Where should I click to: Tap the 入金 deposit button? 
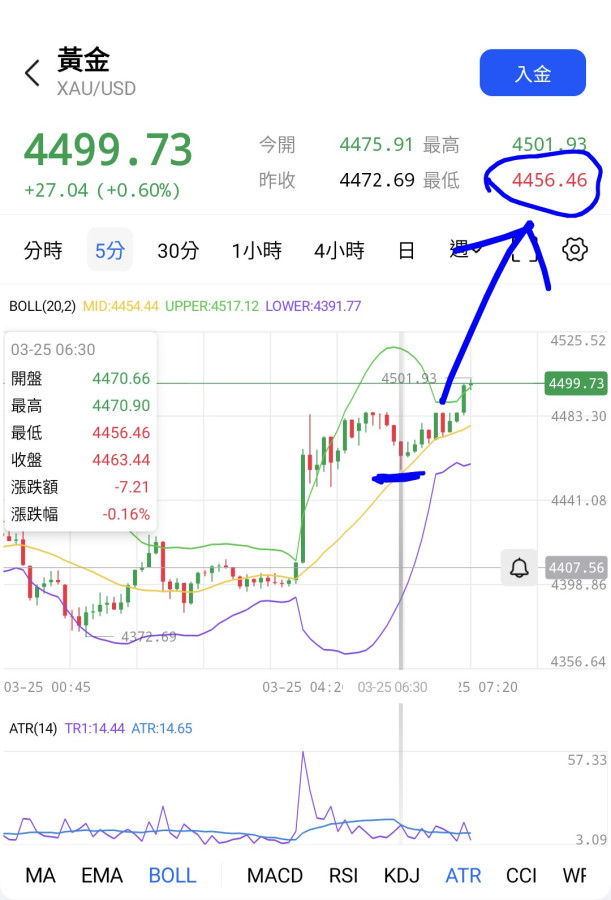tap(532, 73)
